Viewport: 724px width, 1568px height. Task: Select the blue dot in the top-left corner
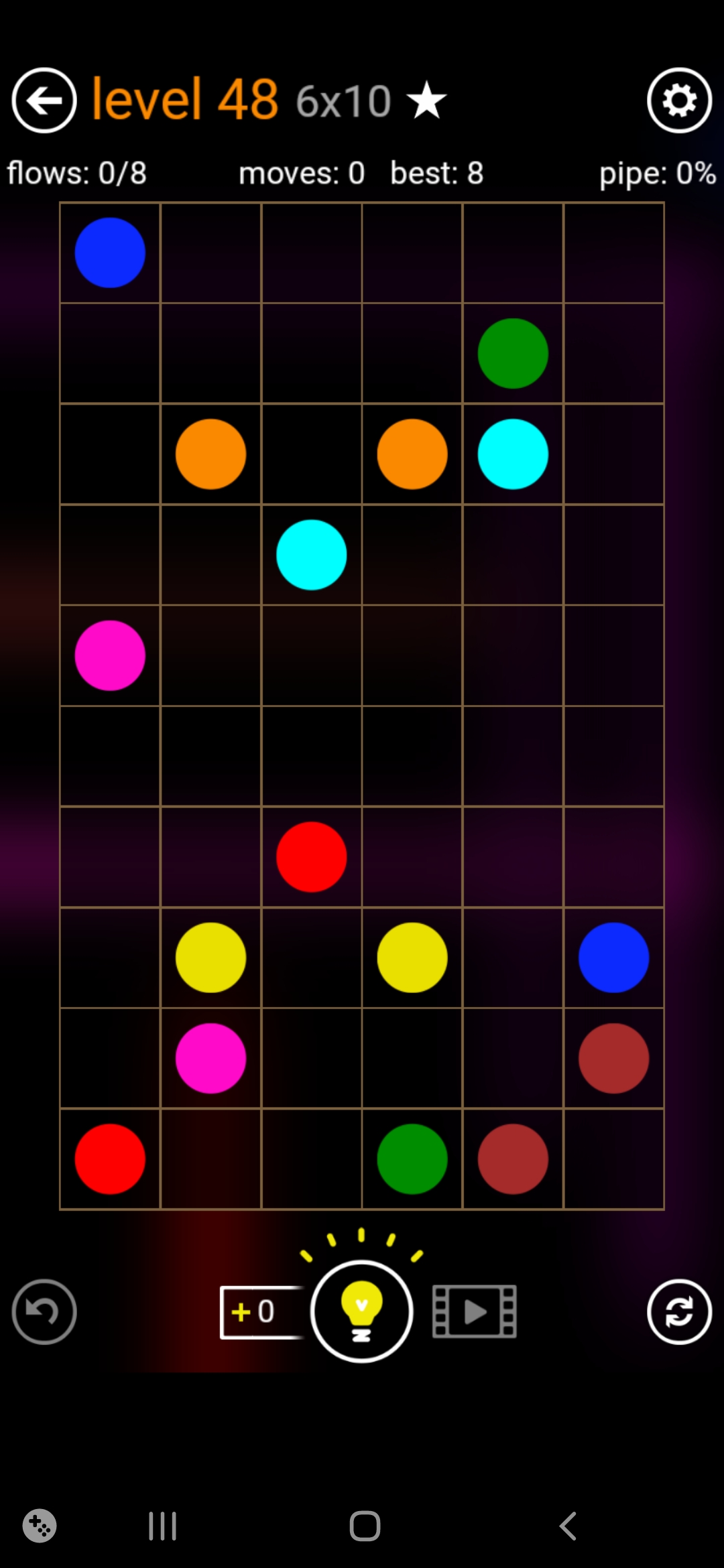[110, 253]
